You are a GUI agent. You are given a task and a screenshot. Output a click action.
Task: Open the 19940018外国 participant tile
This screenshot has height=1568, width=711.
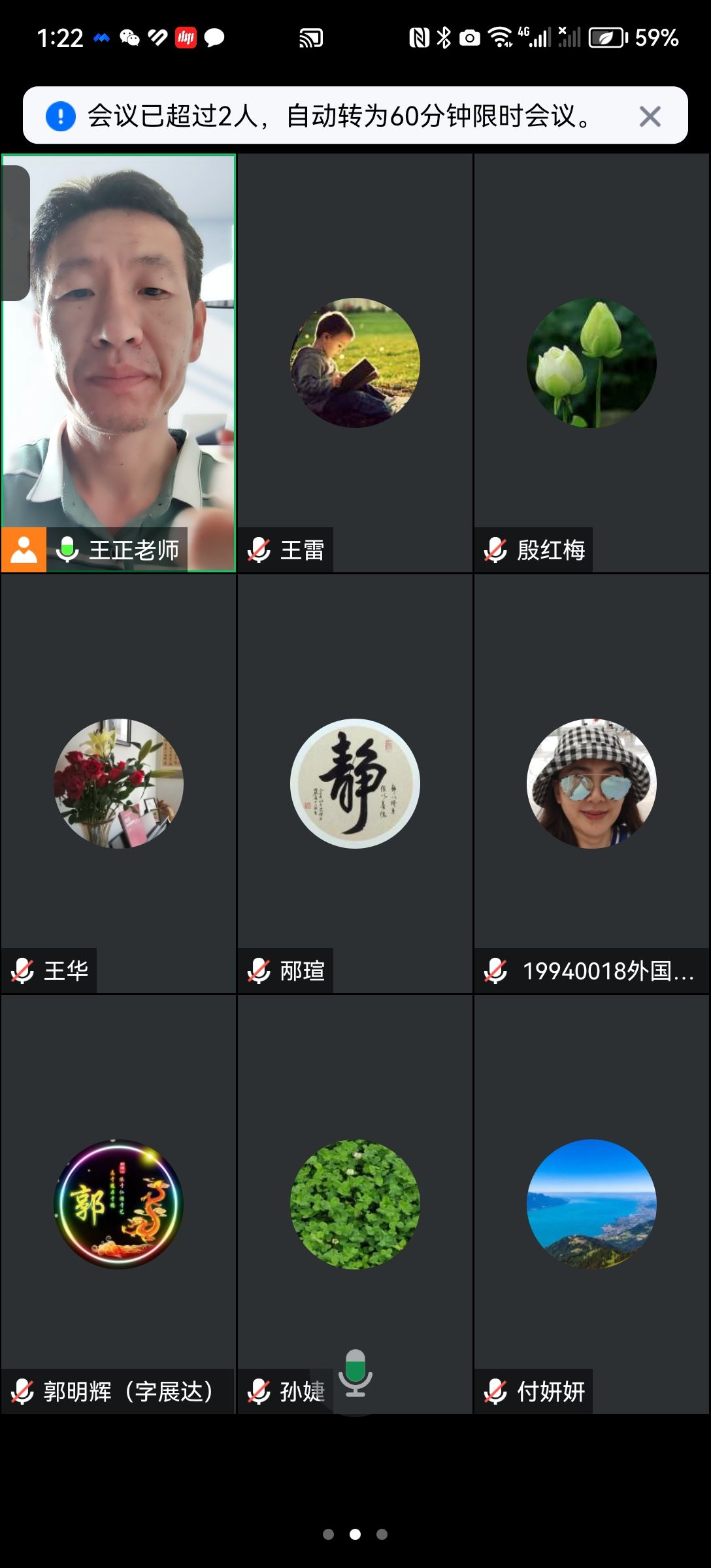pyautogui.click(x=591, y=783)
